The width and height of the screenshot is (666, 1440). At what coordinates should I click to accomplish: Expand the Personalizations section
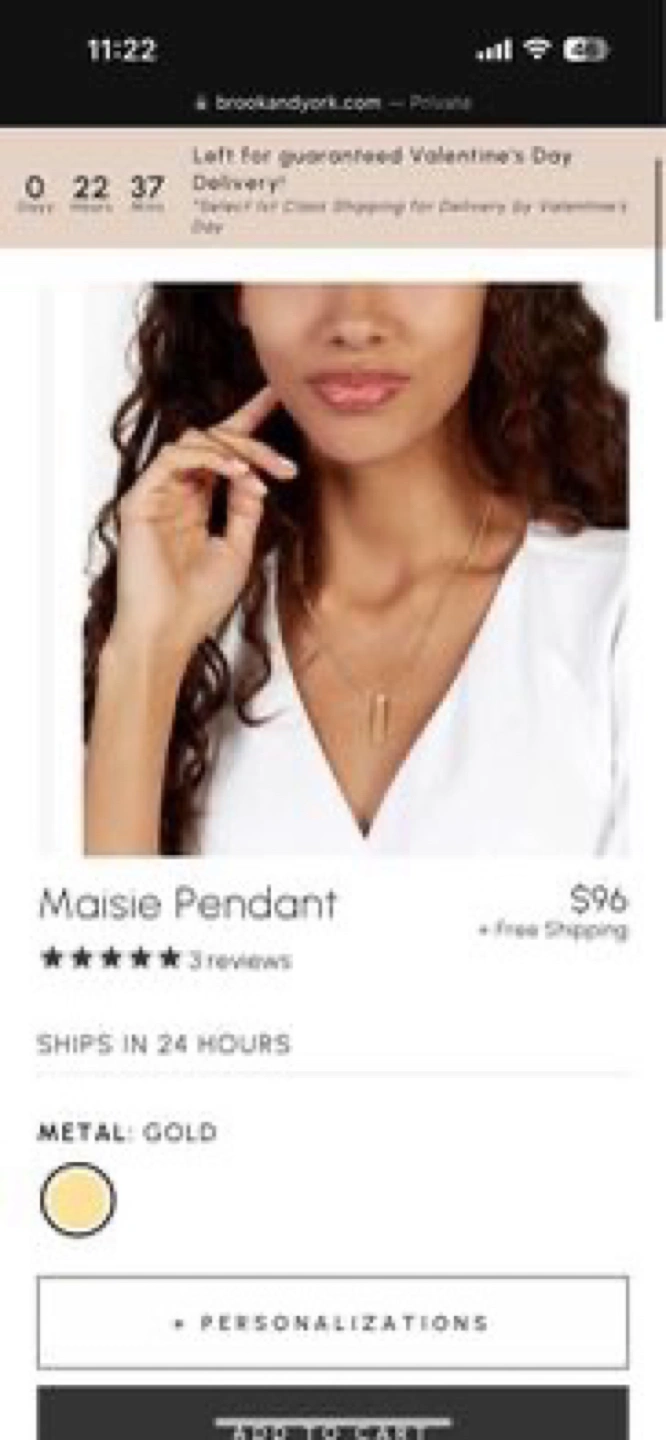click(333, 1322)
